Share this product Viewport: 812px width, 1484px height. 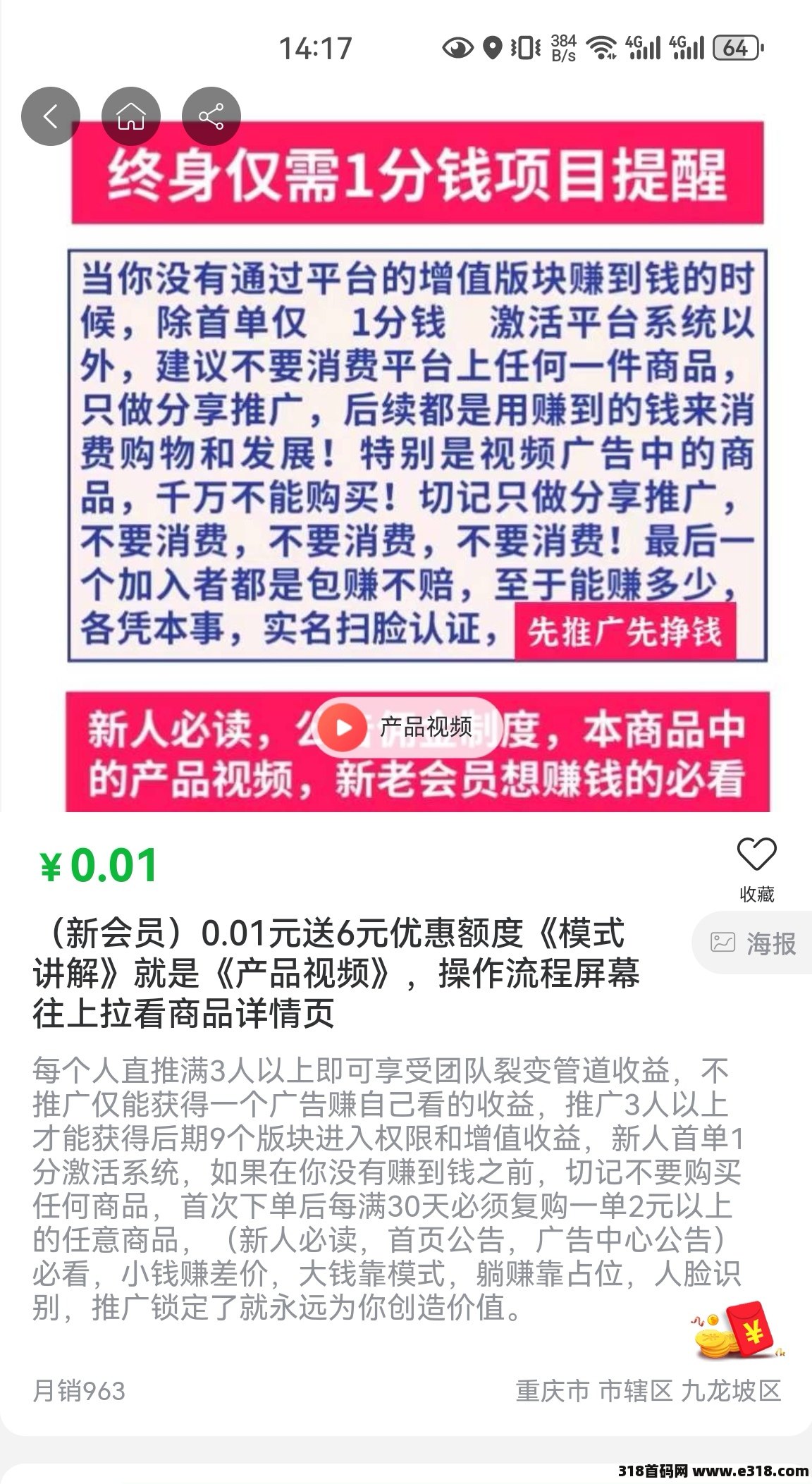(x=211, y=116)
